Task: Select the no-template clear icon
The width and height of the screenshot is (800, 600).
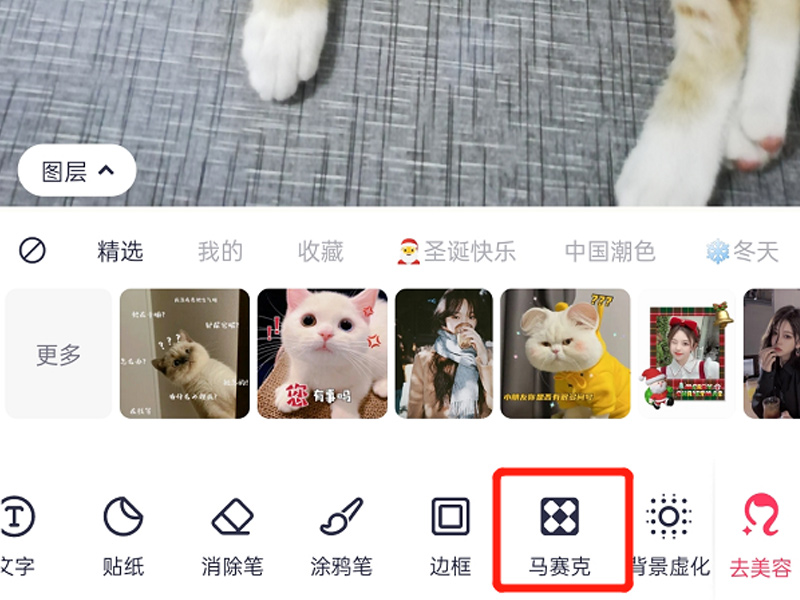Action: pyautogui.click(x=32, y=251)
